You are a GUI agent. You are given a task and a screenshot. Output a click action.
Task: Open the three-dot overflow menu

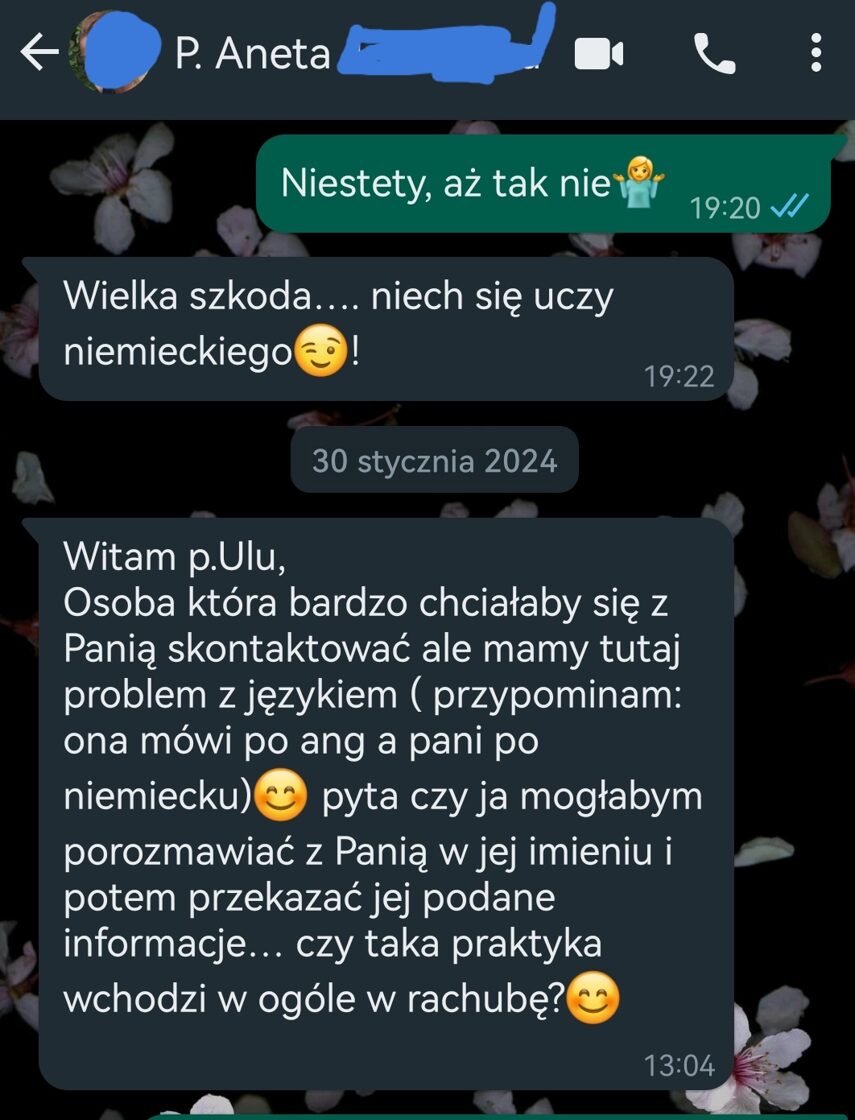[816, 53]
